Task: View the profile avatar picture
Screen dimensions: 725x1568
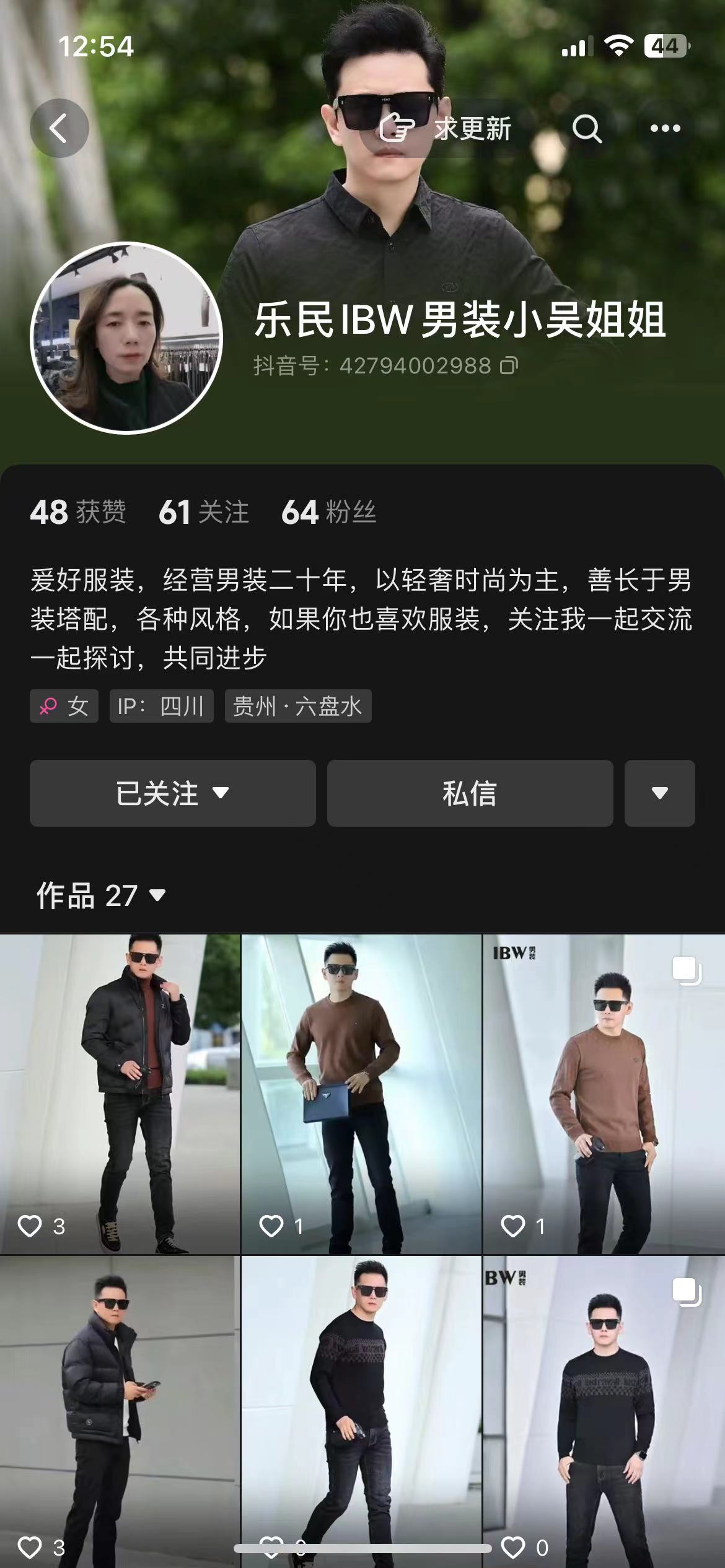Action: [x=126, y=338]
